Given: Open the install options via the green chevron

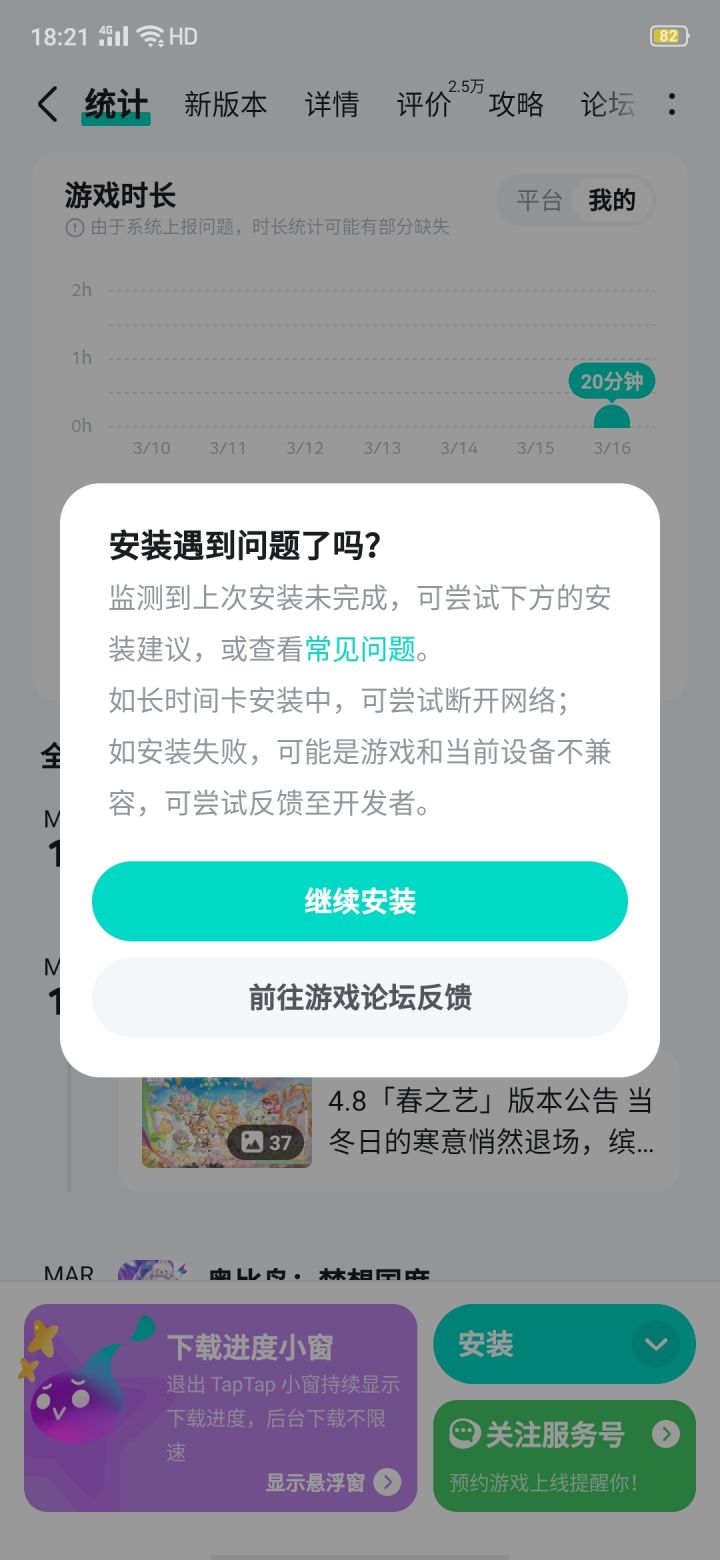Looking at the screenshot, I should (x=657, y=1344).
